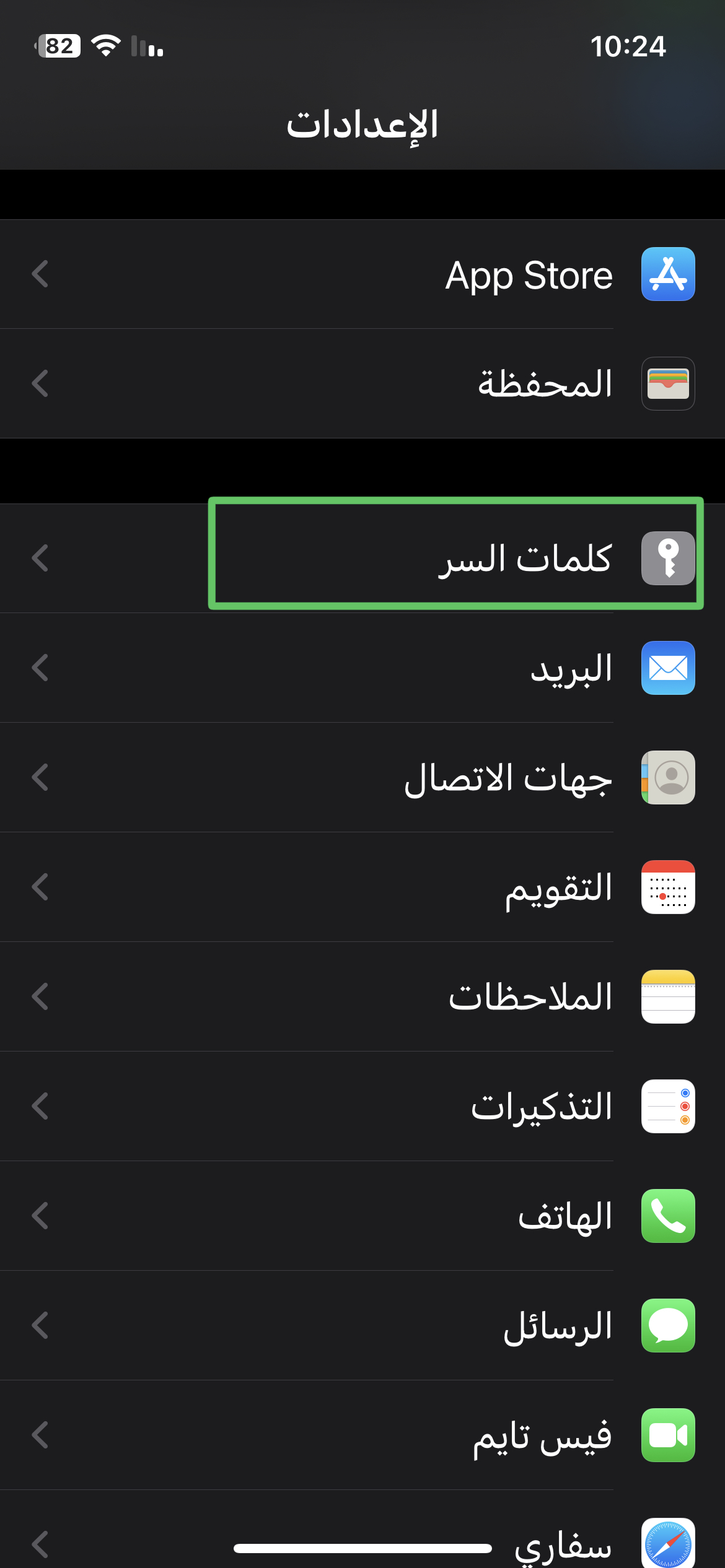This screenshot has width=725, height=1568.
Task: Open كلمات السر (Passwords) settings
Action: (362, 558)
